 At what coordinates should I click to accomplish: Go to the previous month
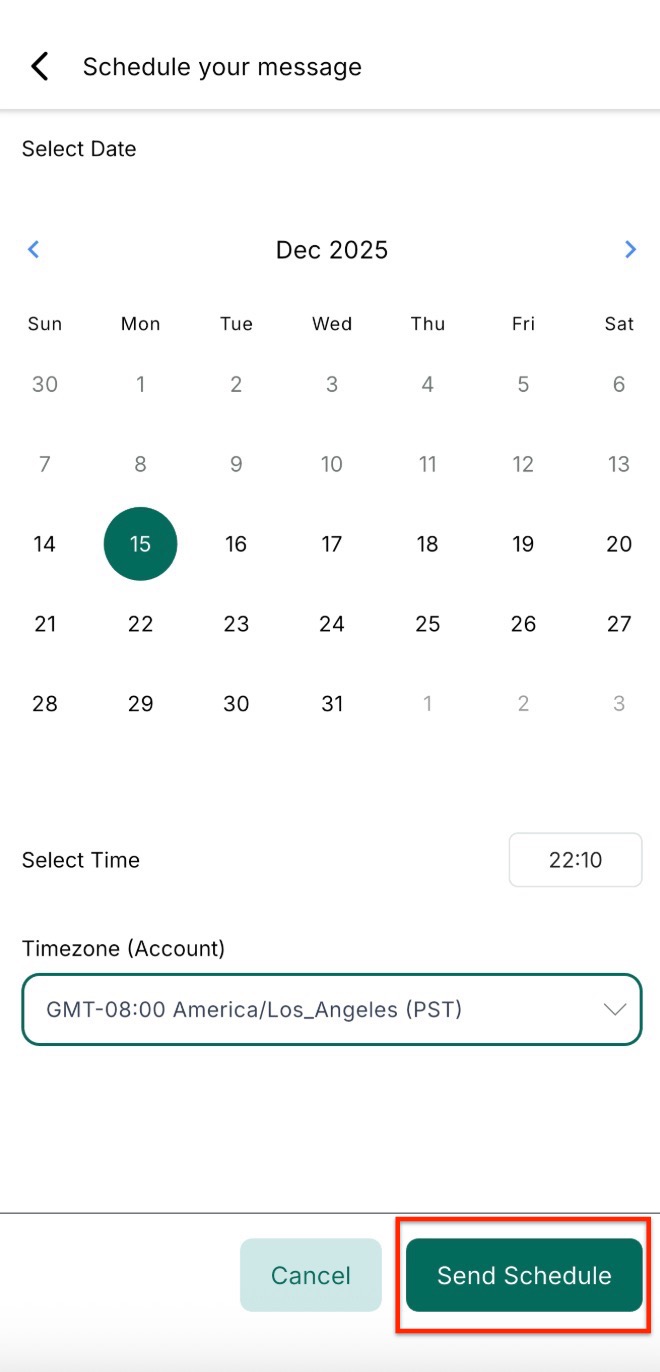[33, 249]
